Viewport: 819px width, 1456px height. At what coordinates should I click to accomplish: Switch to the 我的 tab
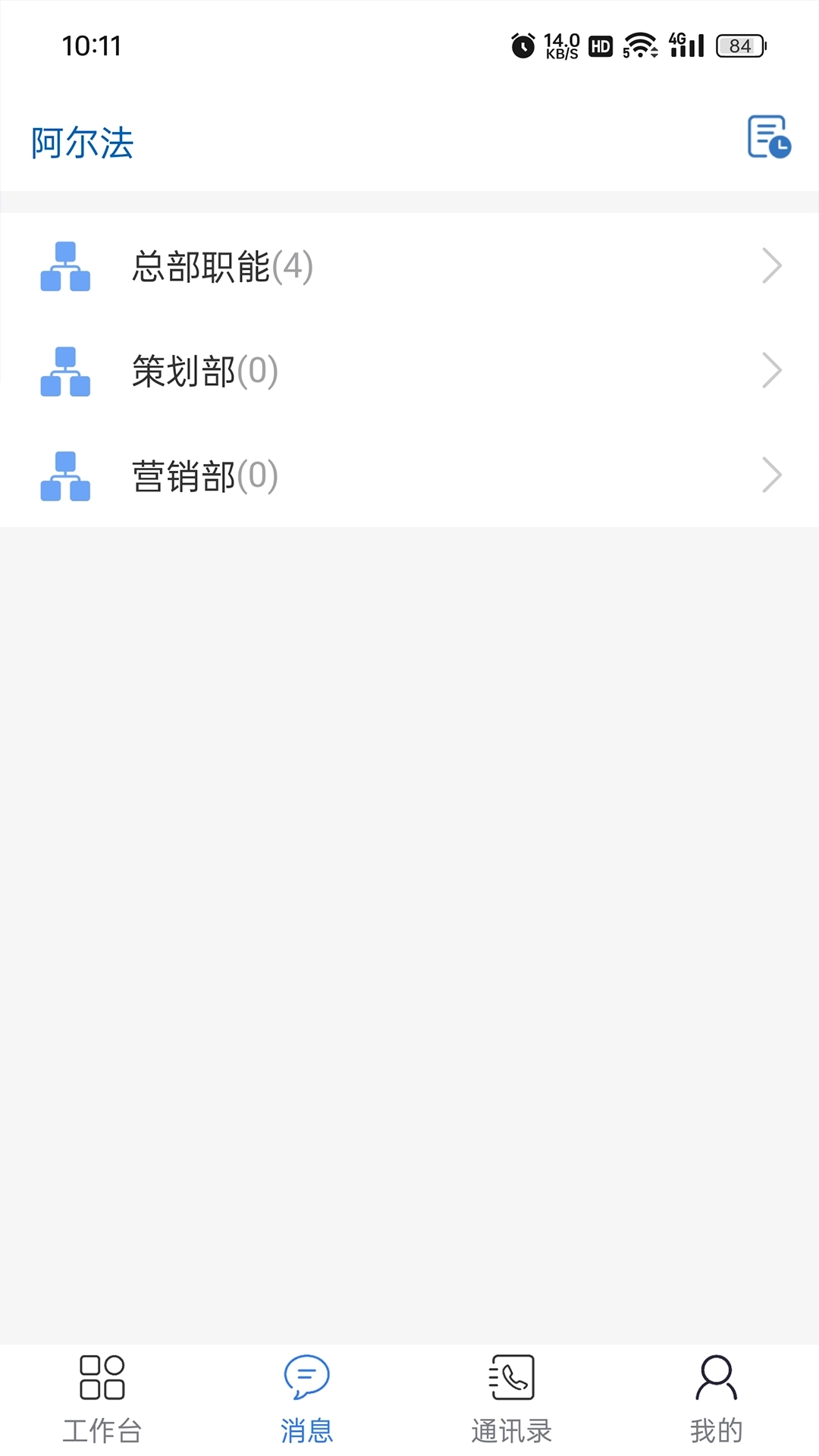[716, 1399]
